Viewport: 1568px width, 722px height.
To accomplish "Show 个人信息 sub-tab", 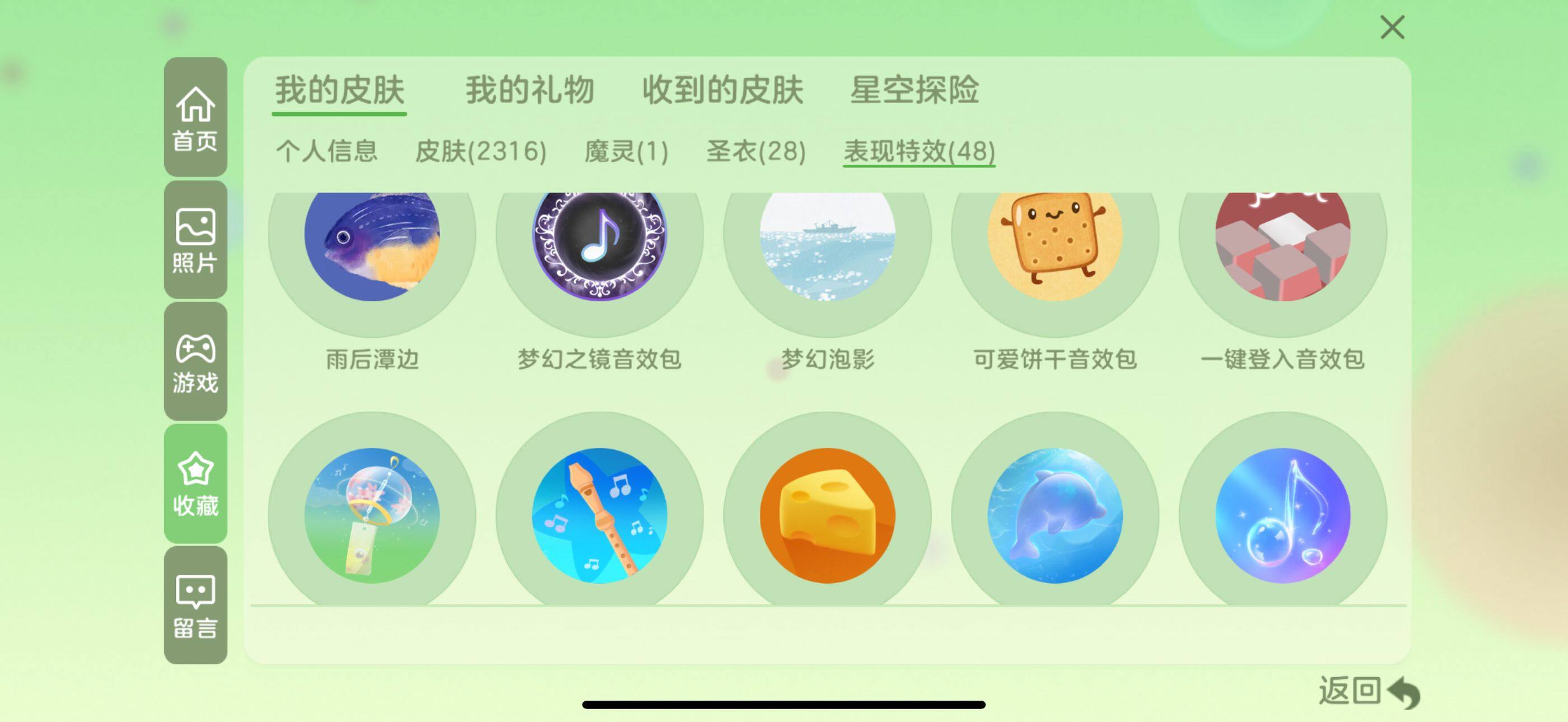I will pyautogui.click(x=327, y=151).
